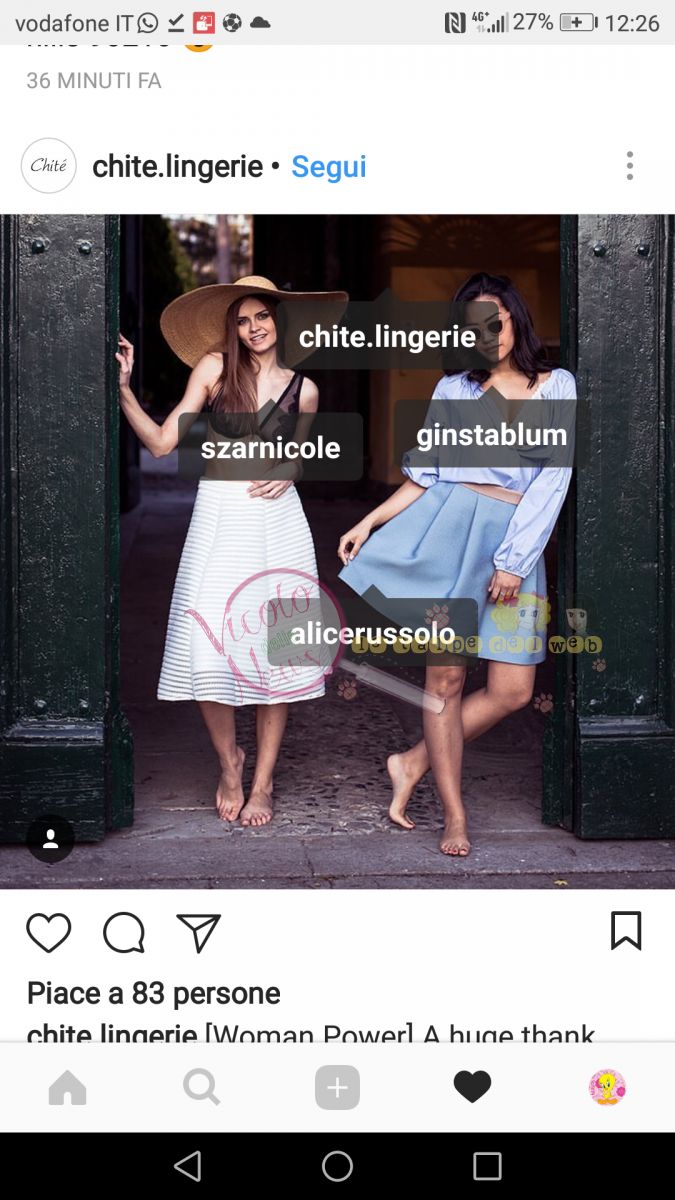Open the chite.lingerie tag on the photo

click(387, 337)
